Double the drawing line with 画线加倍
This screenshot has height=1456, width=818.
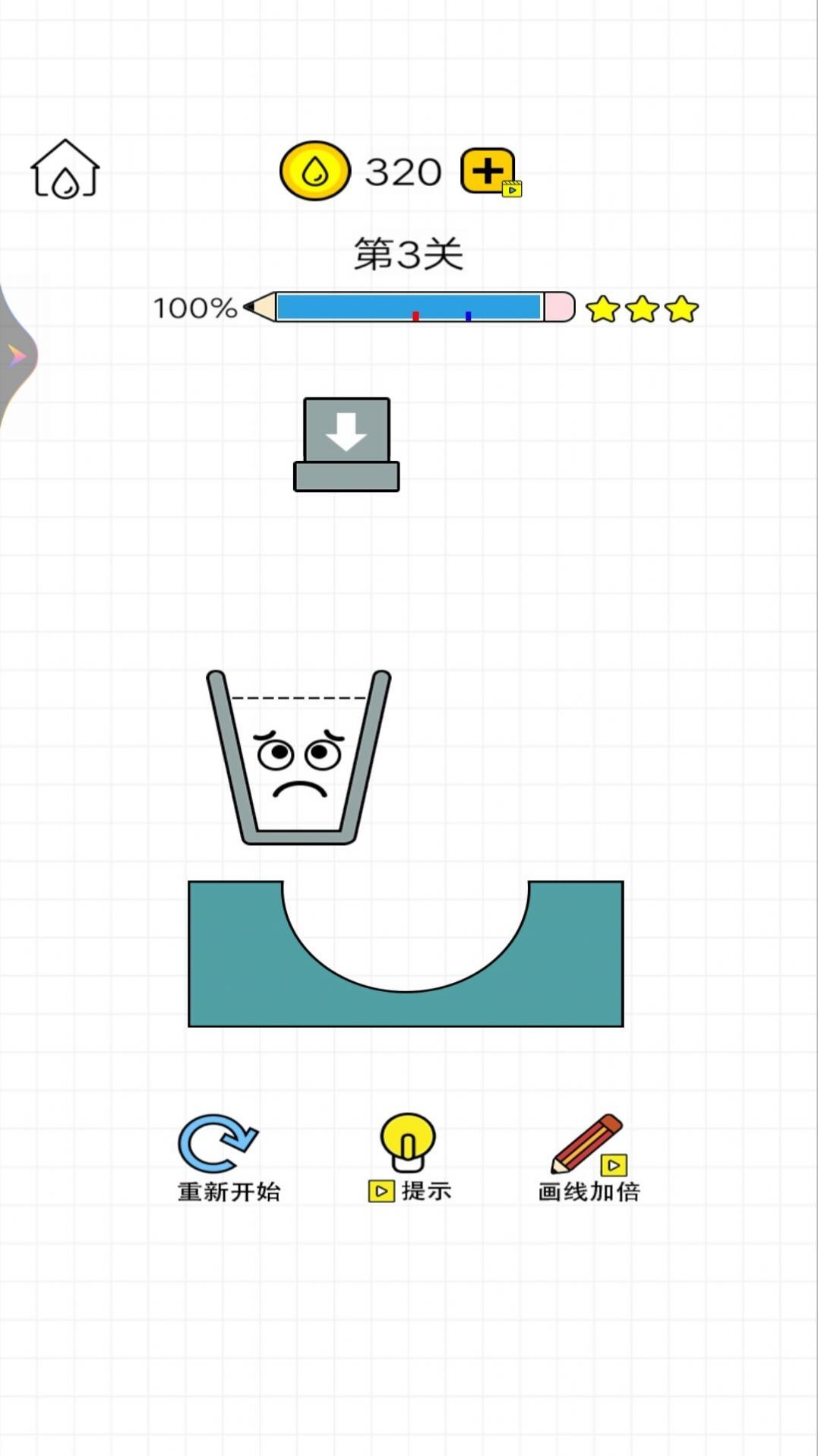589,1158
